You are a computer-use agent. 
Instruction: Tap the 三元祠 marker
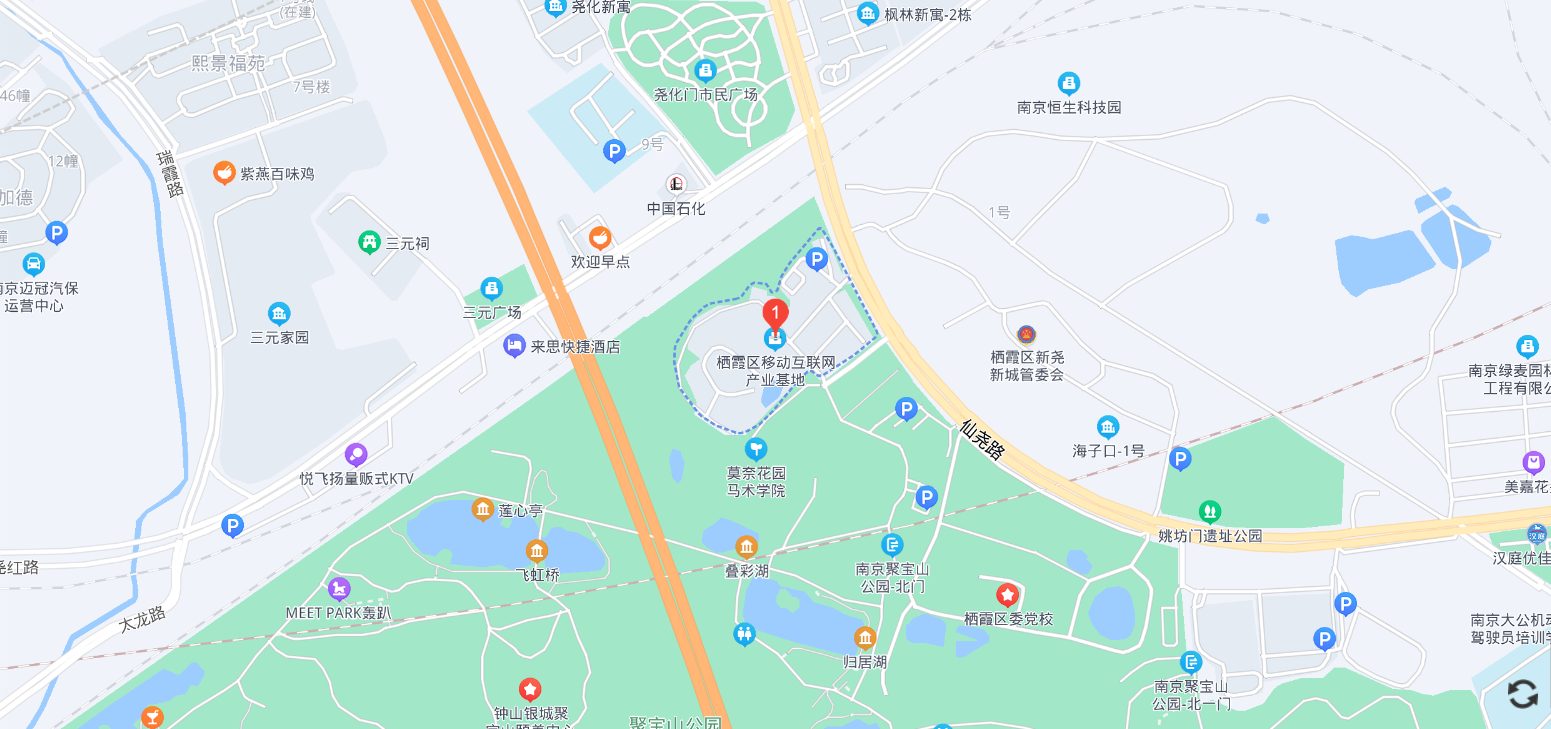[x=369, y=242]
